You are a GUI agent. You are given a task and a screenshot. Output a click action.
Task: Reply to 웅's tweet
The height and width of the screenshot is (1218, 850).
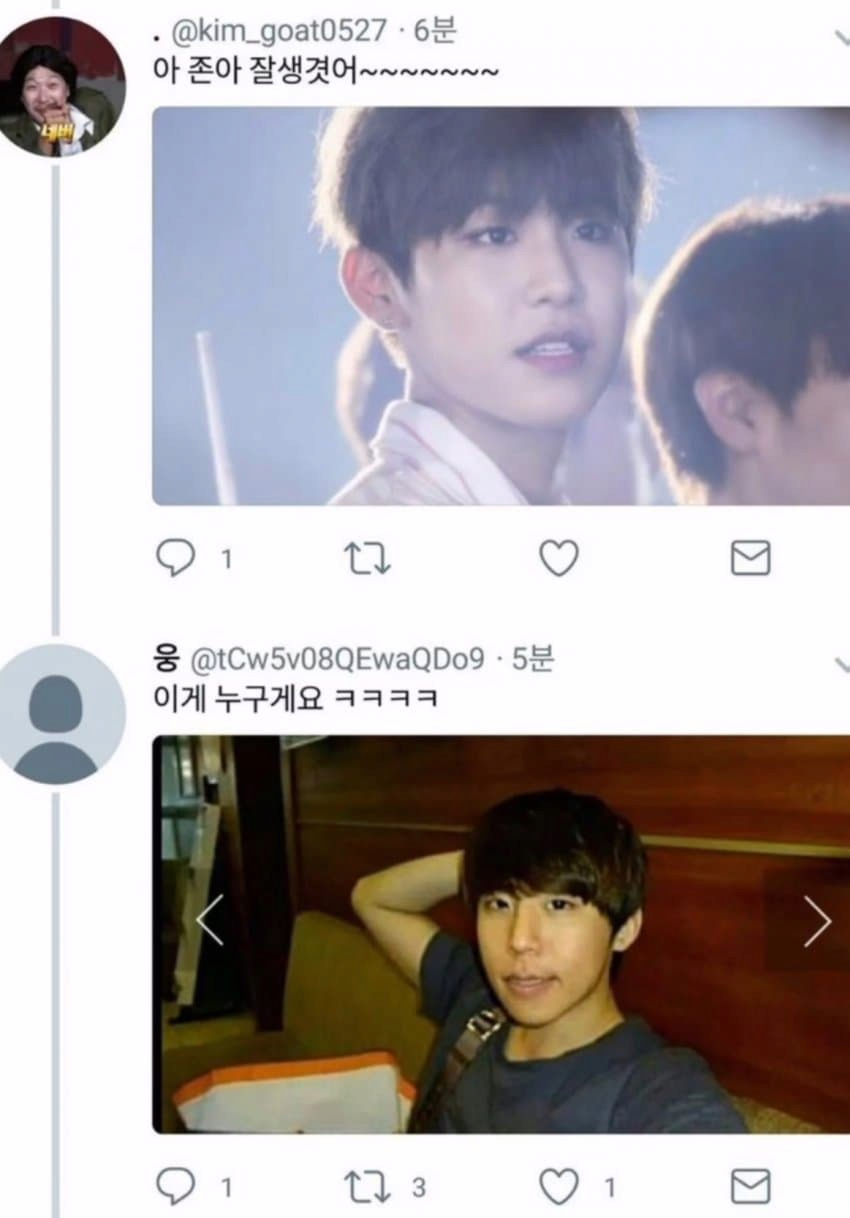click(176, 1187)
